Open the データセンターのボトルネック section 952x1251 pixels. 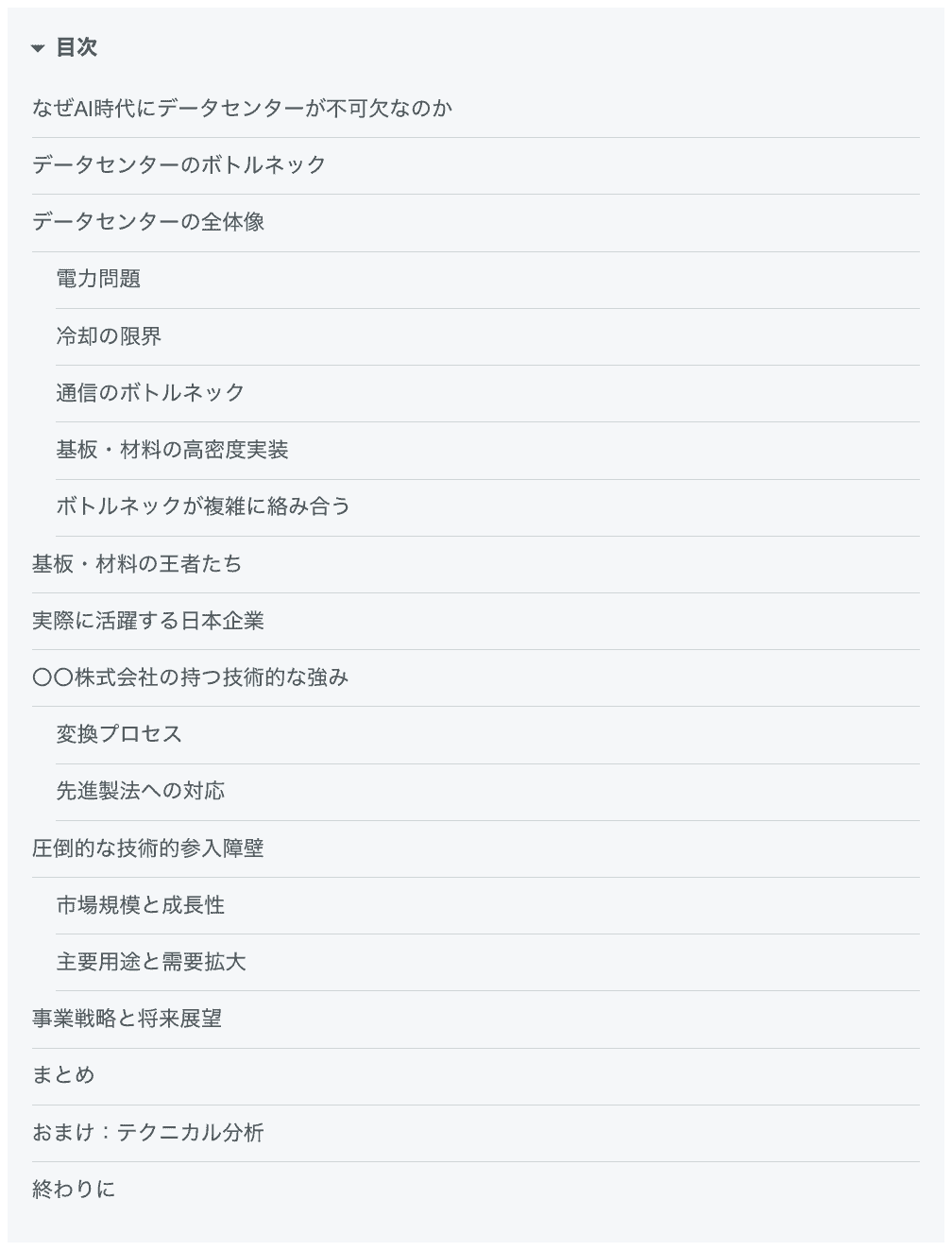pos(179,165)
